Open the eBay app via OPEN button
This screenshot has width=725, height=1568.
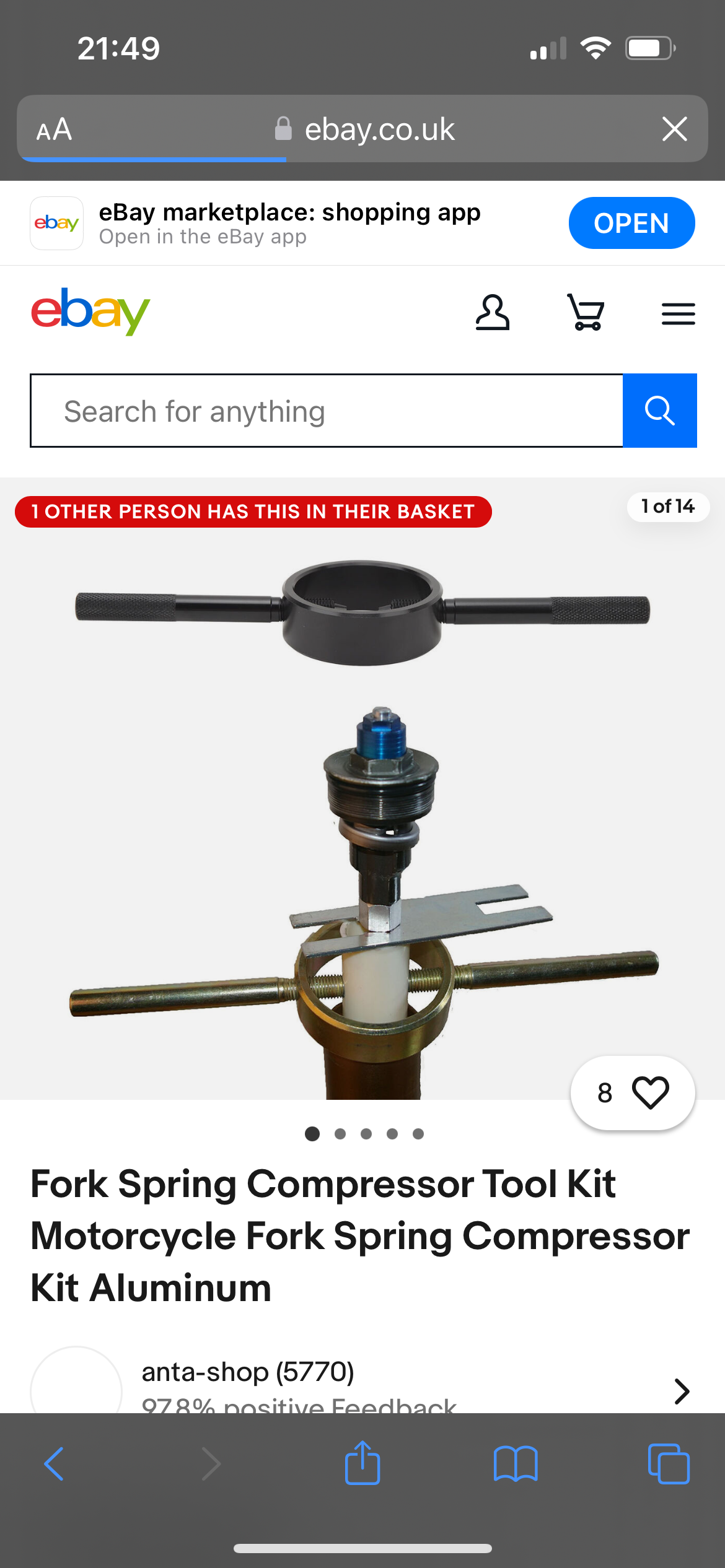click(x=631, y=223)
